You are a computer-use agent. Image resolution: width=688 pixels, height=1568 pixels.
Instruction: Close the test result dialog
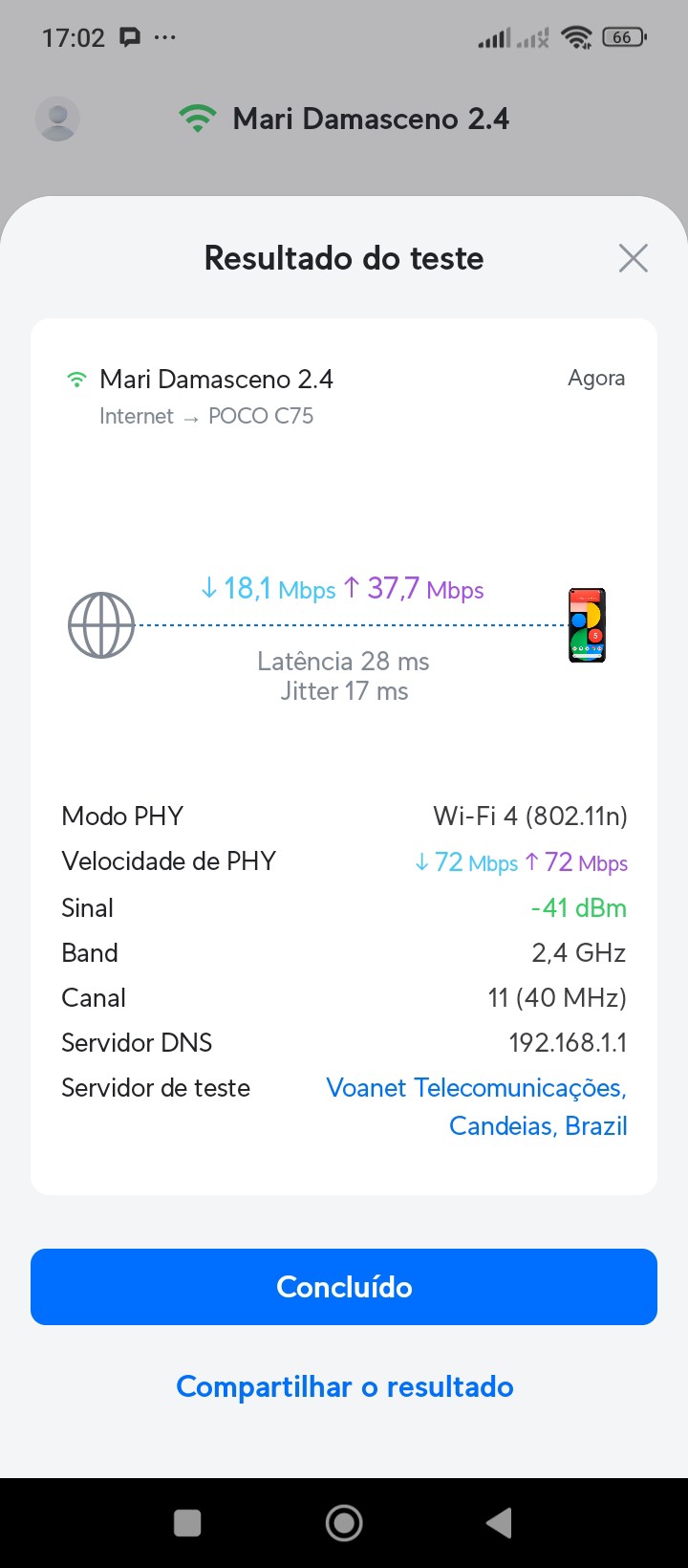633,258
